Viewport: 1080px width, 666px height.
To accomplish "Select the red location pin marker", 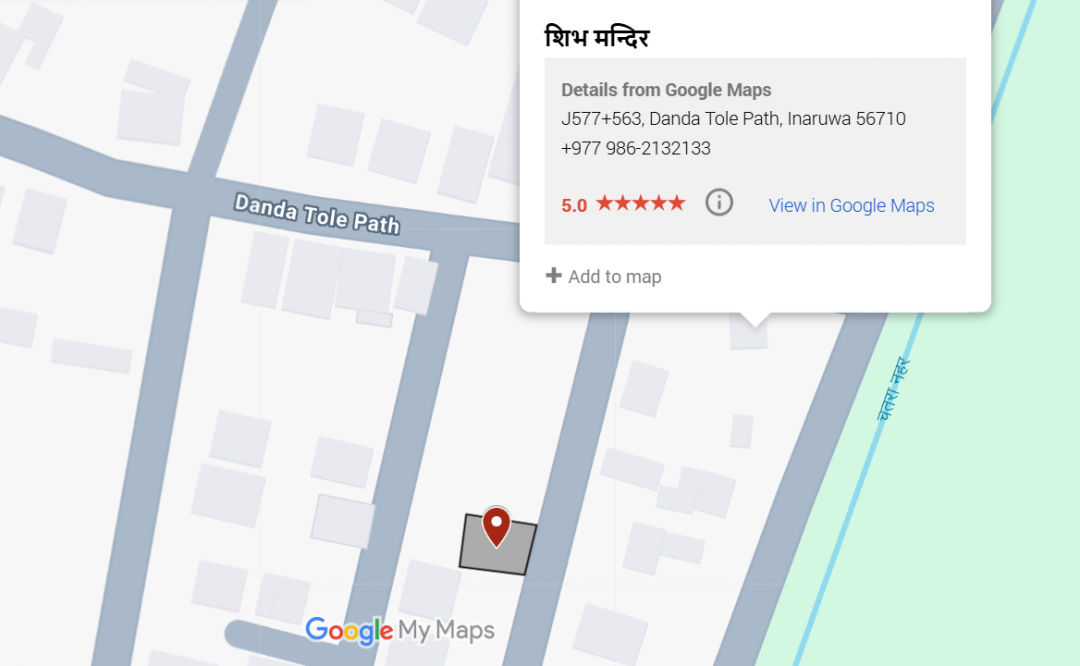I will 496,525.
